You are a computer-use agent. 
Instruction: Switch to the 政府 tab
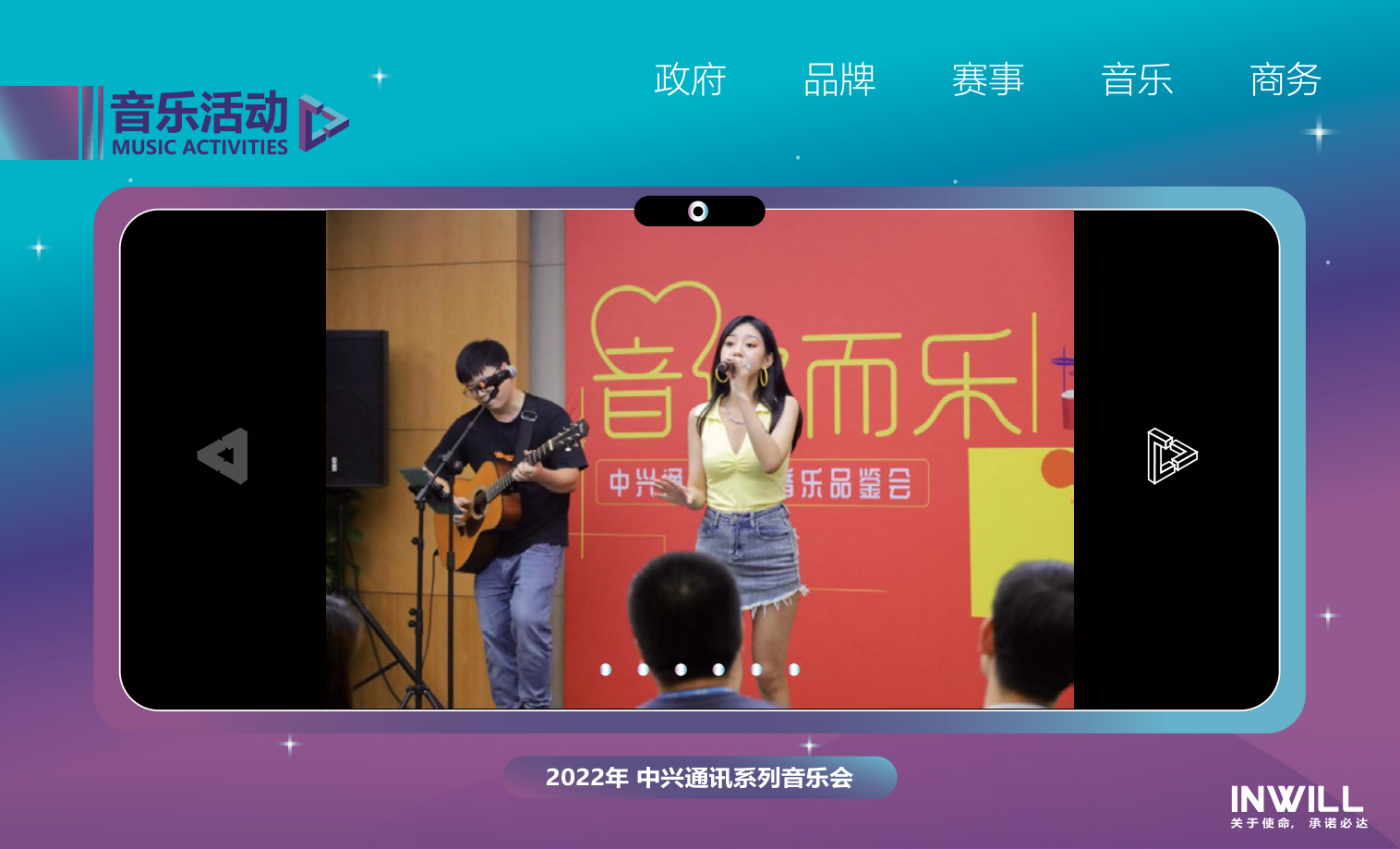click(690, 80)
